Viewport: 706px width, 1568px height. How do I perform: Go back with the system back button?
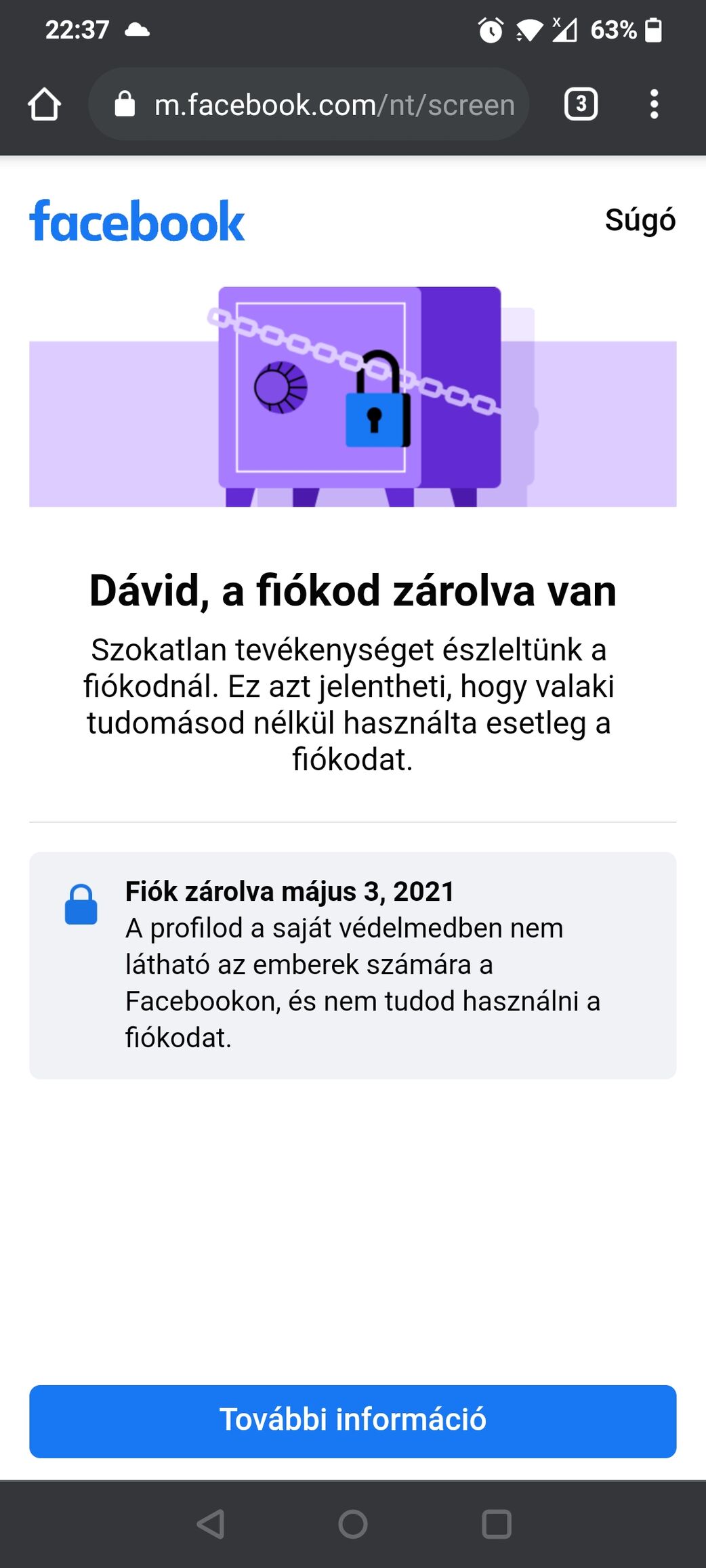click(x=211, y=1524)
